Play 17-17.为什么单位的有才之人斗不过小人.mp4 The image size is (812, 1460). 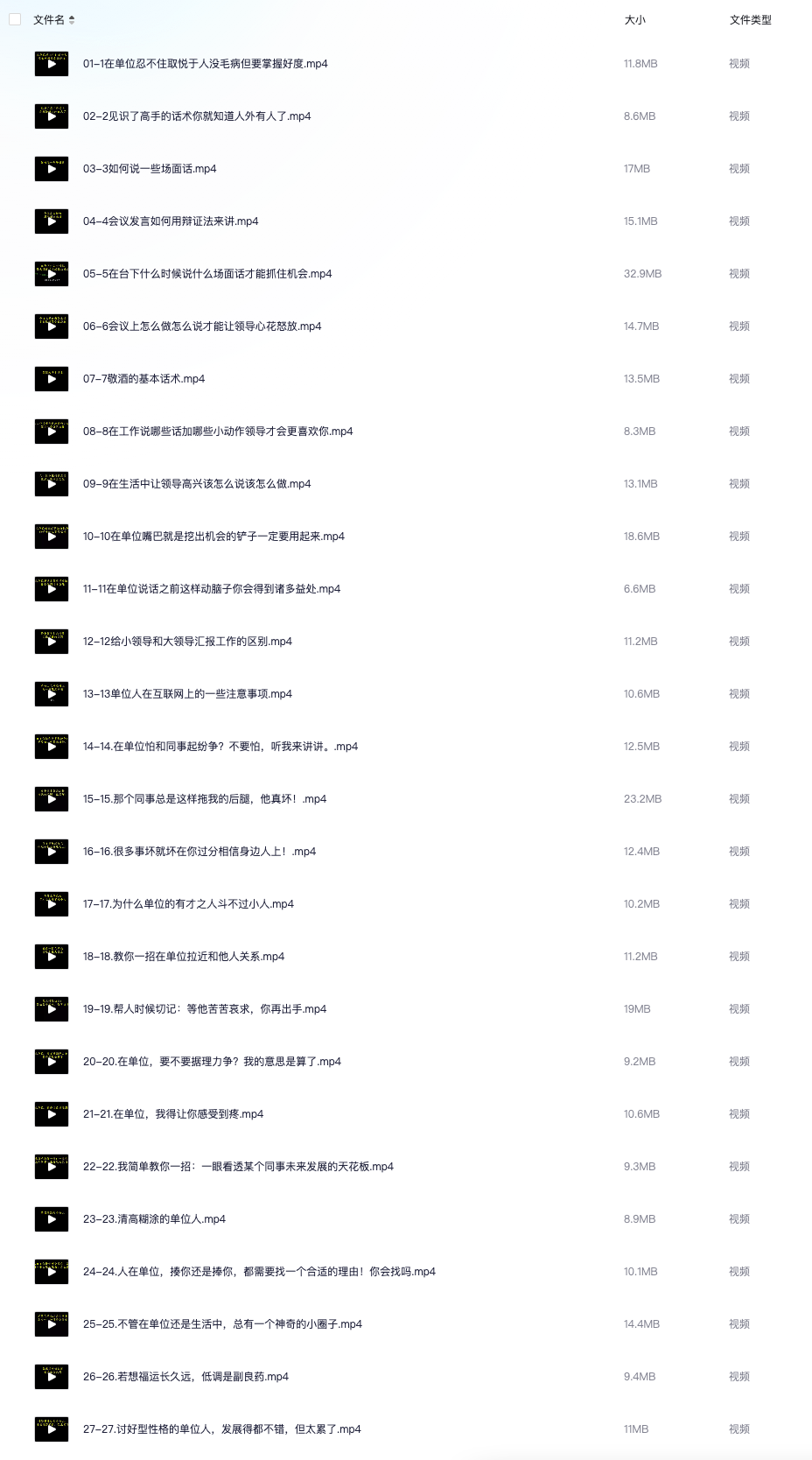click(x=188, y=904)
